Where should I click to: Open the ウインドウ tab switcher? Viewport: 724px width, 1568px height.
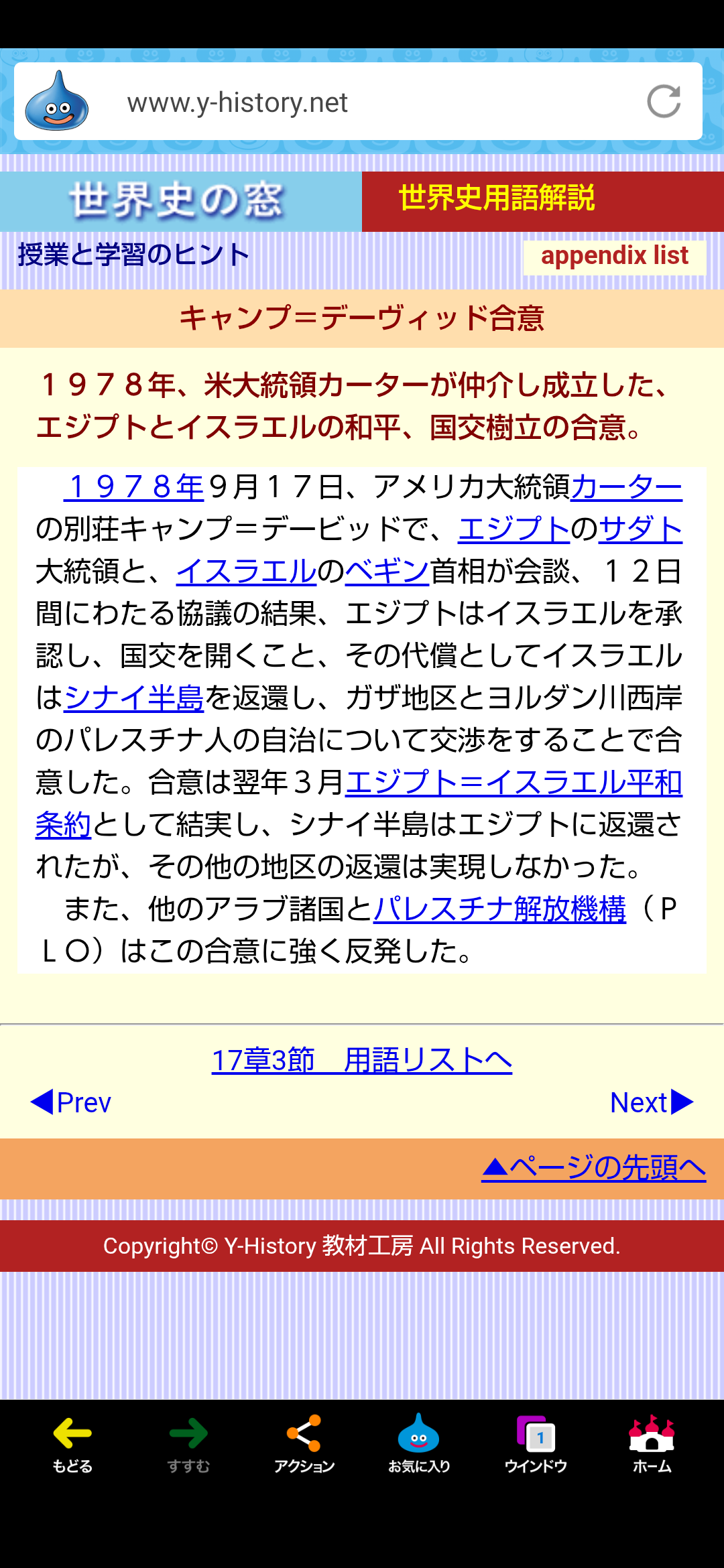point(536,1444)
